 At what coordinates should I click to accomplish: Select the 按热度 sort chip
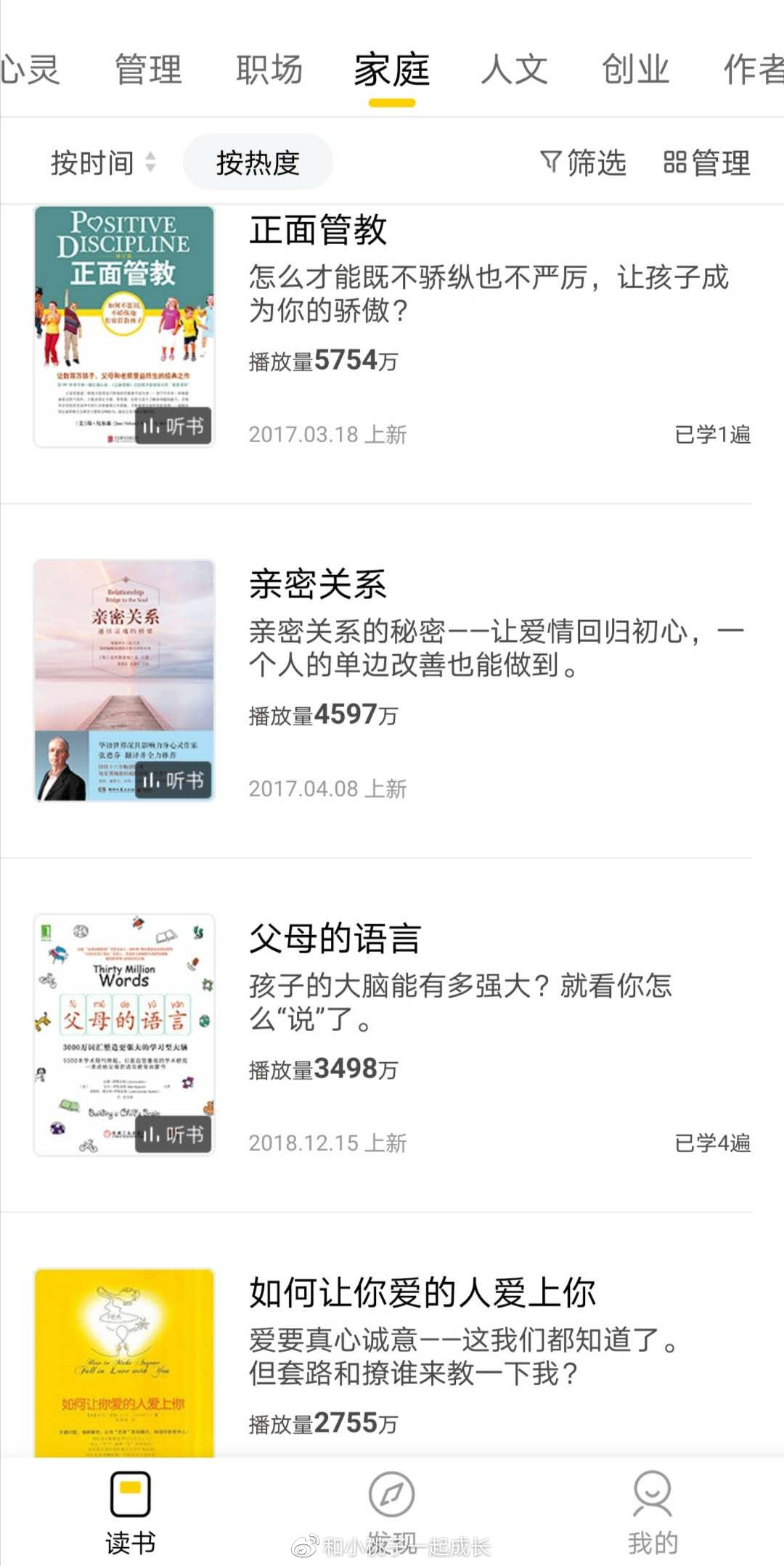(258, 163)
